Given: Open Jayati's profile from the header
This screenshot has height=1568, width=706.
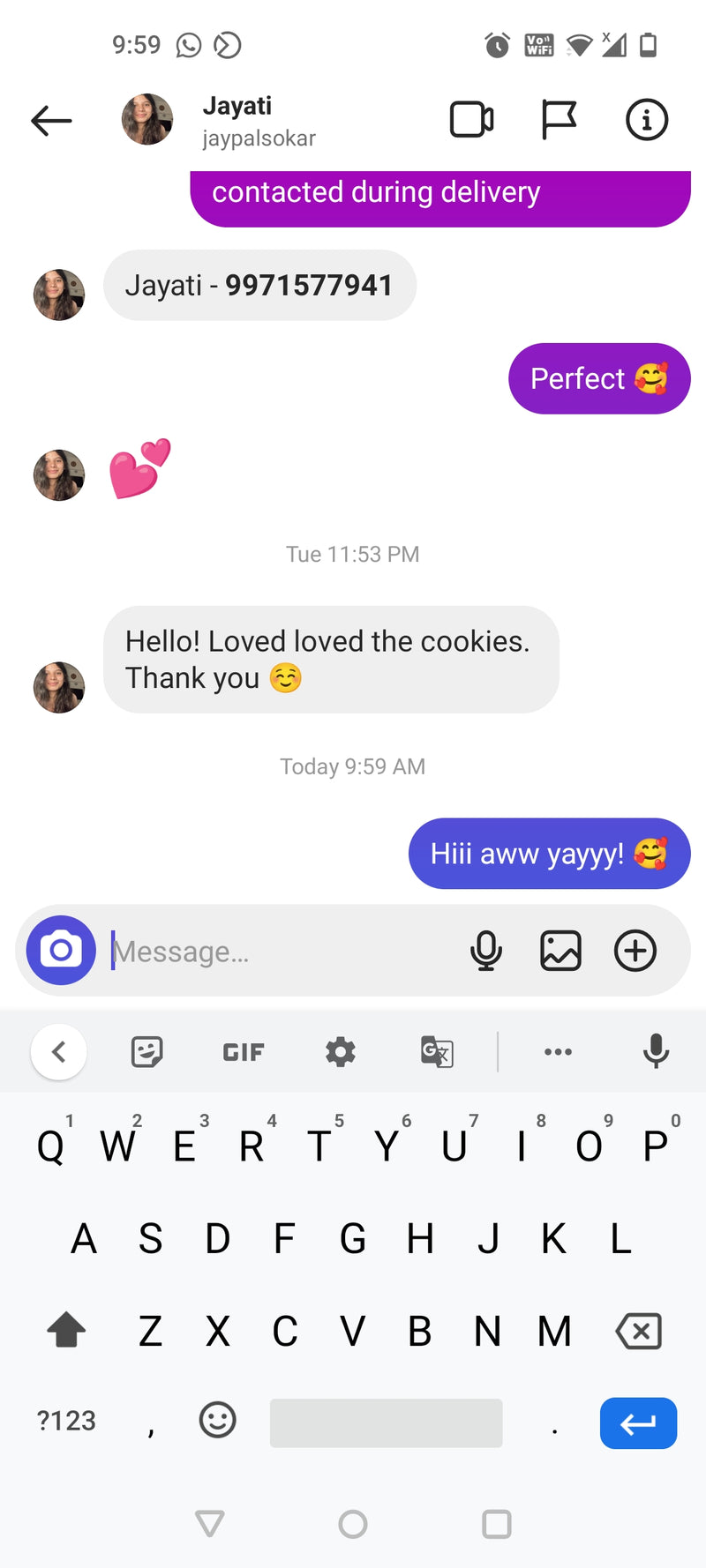Looking at the screenshot, I should (x=237, y=120).
